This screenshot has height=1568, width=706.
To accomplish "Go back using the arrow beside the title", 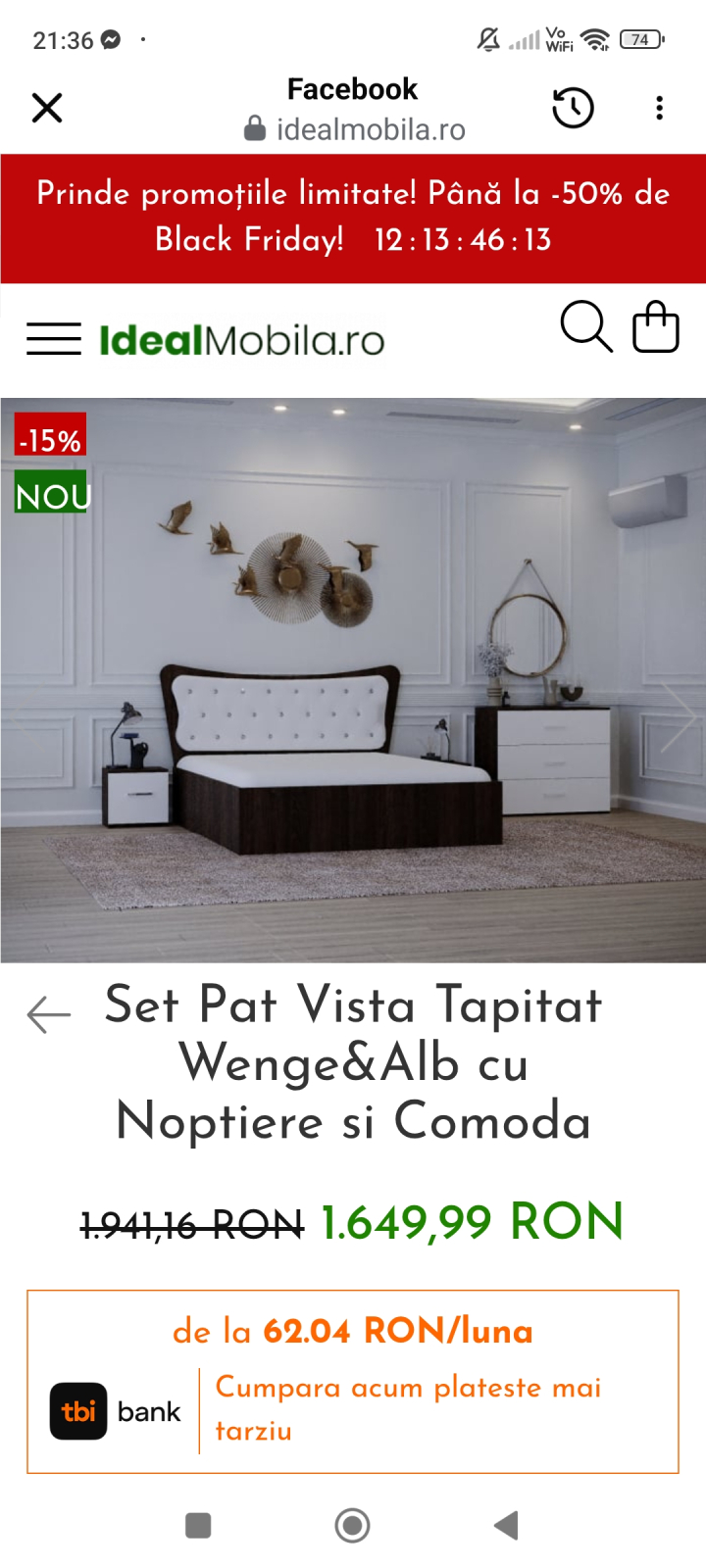I will (49, 1014).
